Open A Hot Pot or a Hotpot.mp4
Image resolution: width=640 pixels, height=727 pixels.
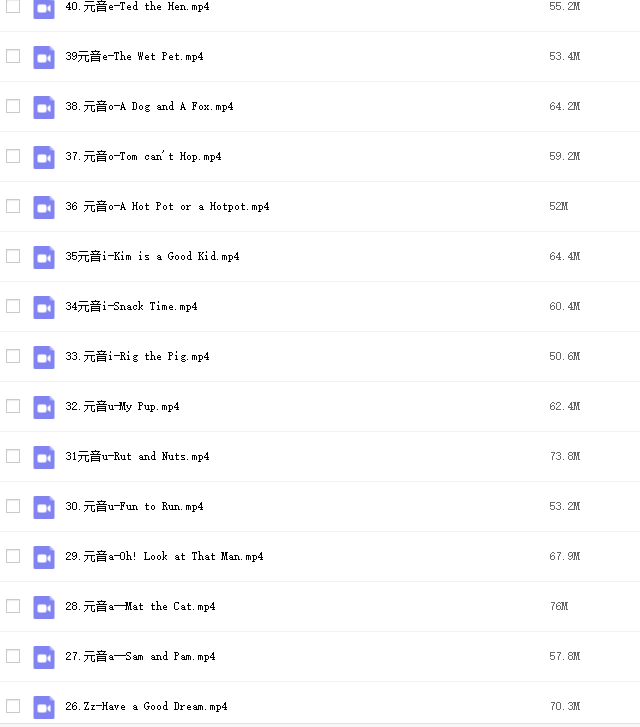pos(167,207)
